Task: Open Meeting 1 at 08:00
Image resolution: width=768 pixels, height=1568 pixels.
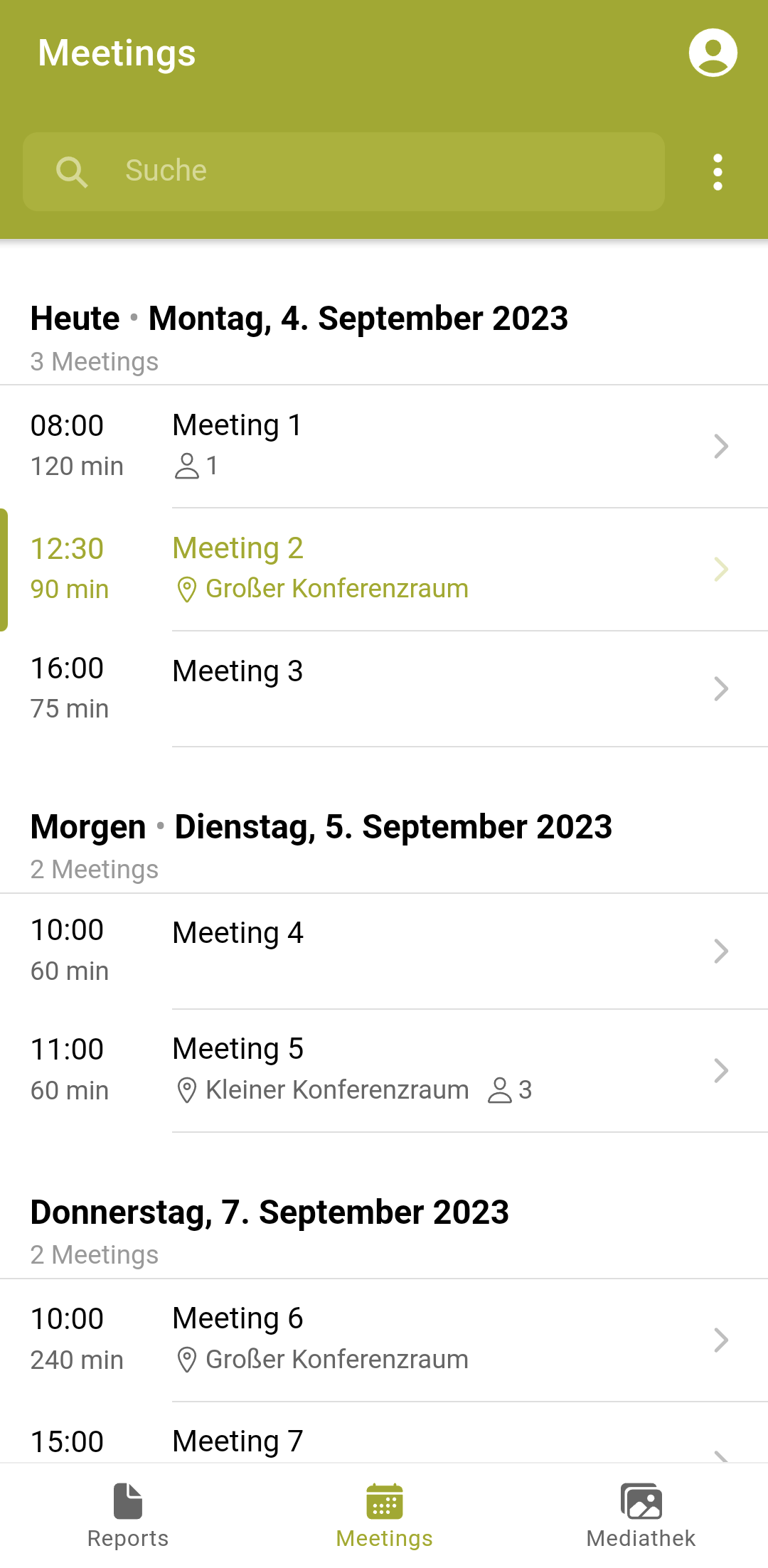Action: click(384, 446)
